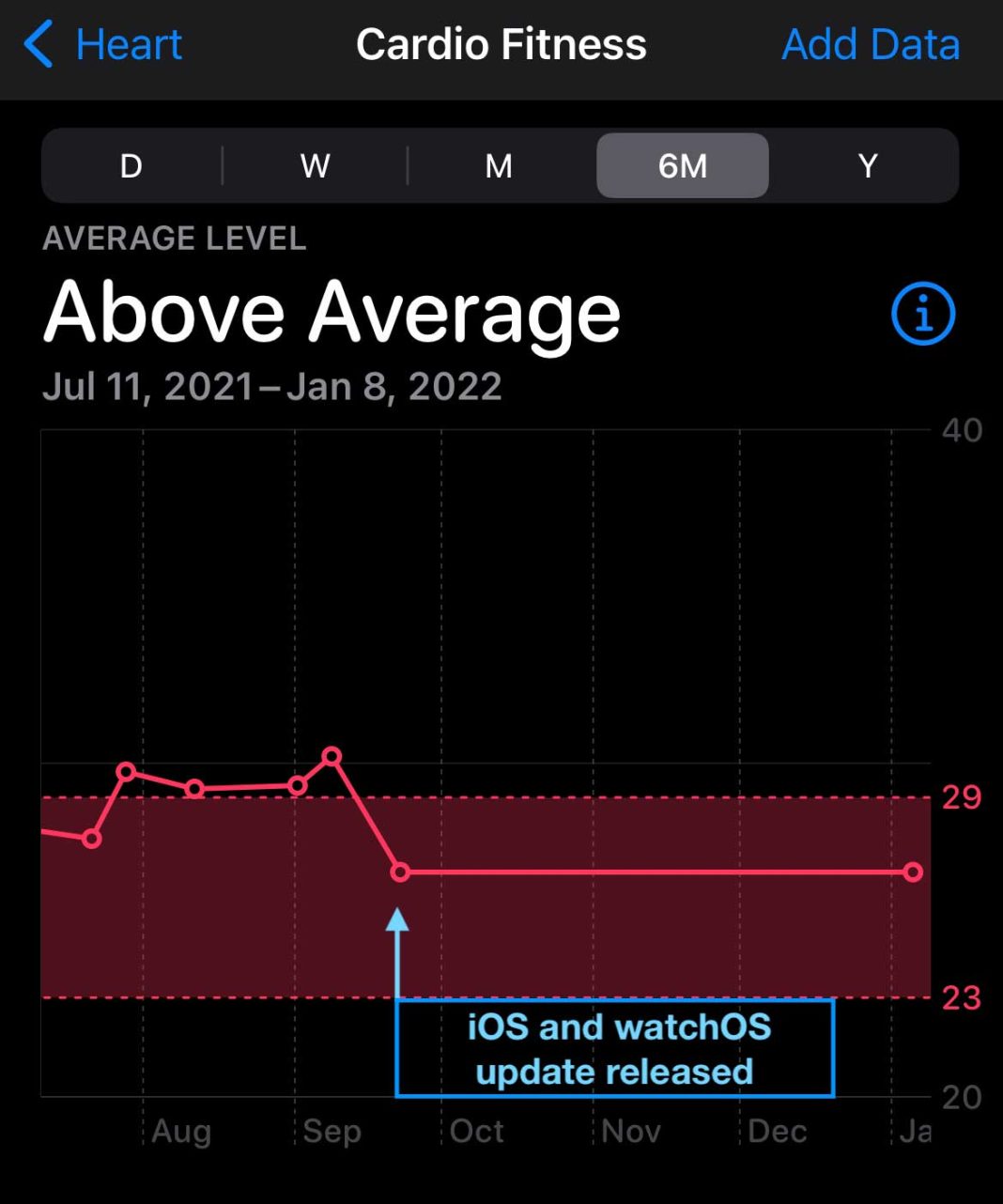Keep the 6M range selected
Screen dimensions: 1003x1204
click(682, 165)
